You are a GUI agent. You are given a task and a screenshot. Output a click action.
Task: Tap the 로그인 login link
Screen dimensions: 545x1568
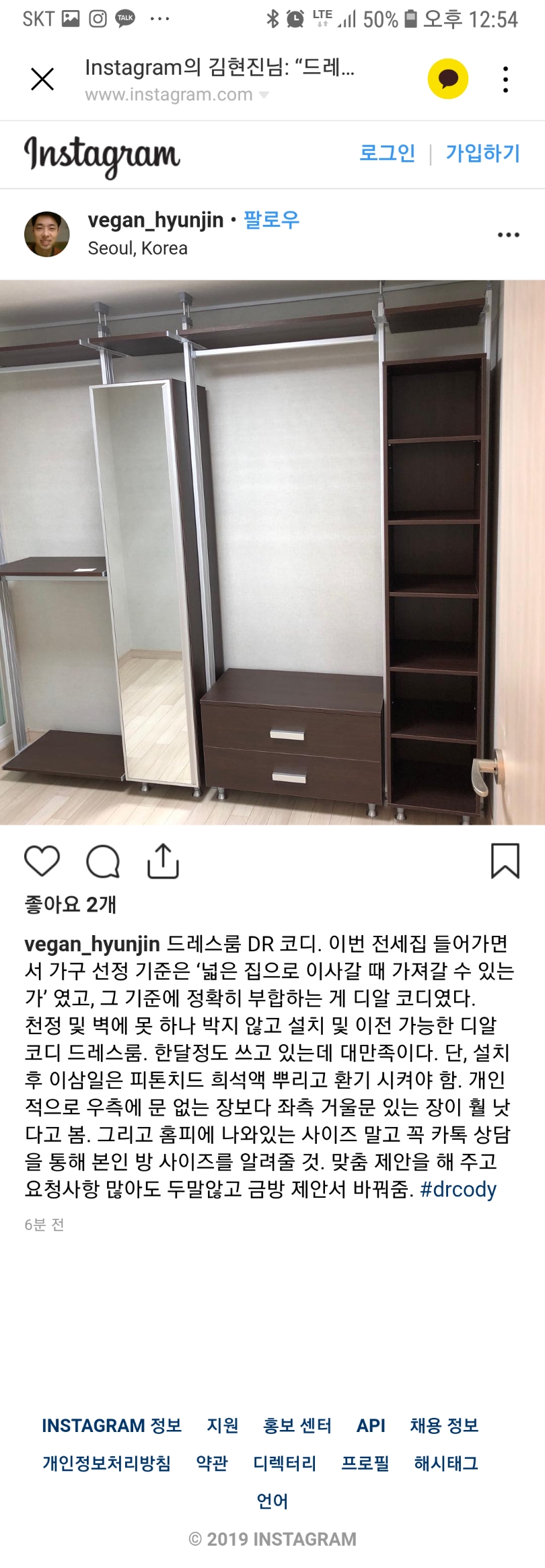click(387, 153)
